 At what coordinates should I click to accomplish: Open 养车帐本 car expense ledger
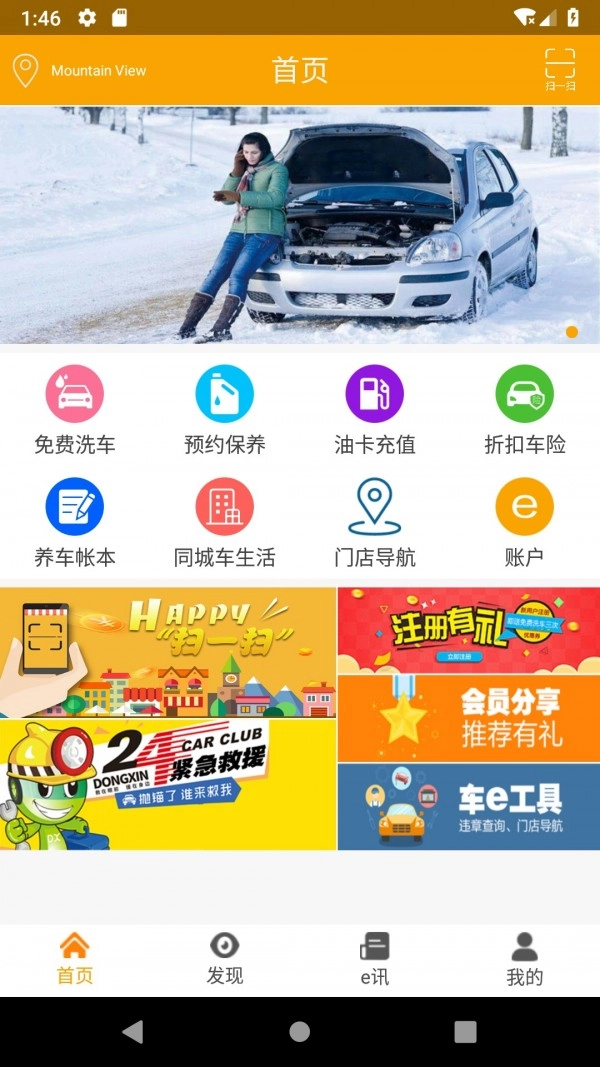click(x=75, y=523)
